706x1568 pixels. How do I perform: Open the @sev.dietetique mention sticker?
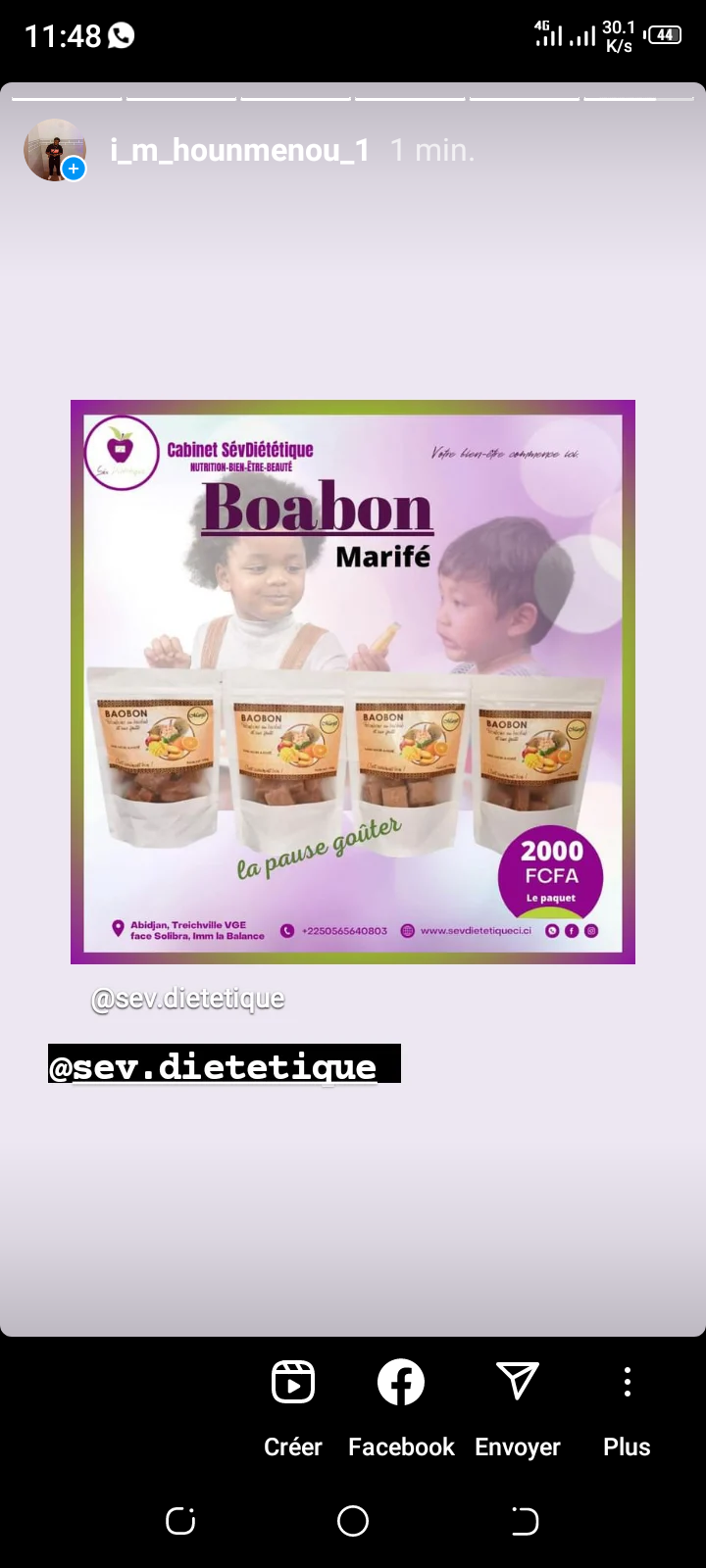pyautogui.click(x=225, y=1064)
